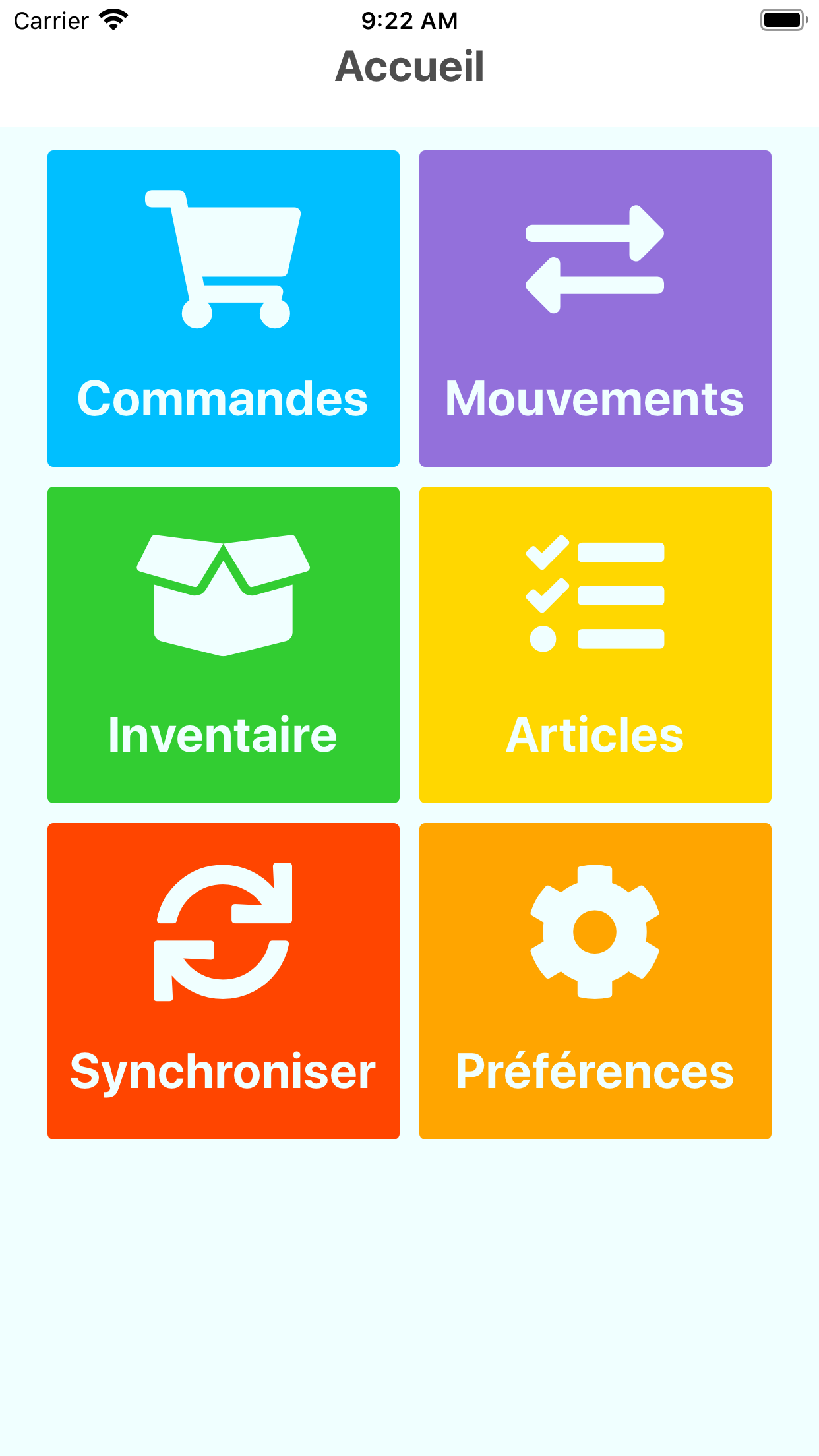Image resolution: width=819 pixels, height=1456 pixels.
Task: Open Préférences settings
Action: click(x=595, y=981)
